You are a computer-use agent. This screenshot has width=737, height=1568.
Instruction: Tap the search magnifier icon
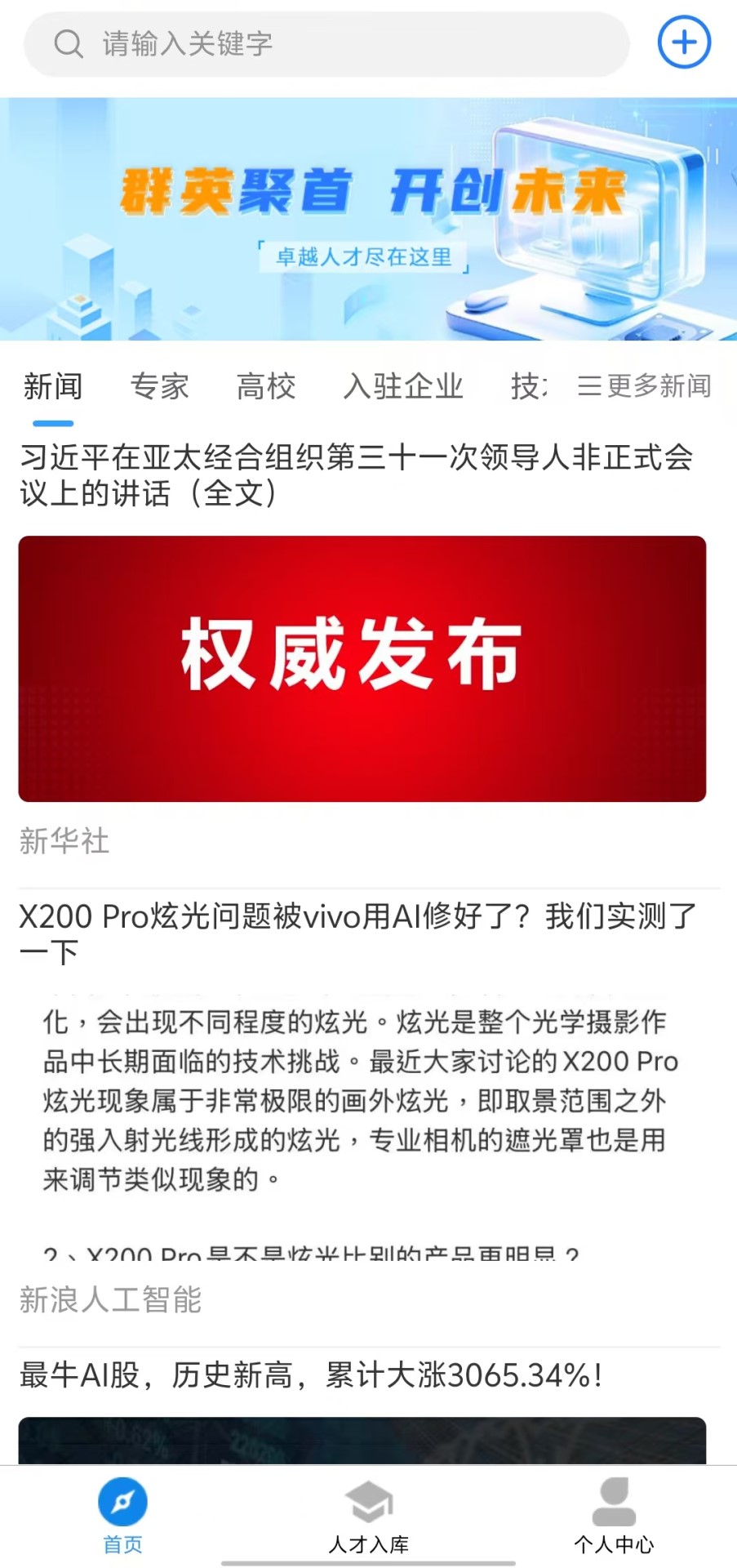(x=69, y=44)
